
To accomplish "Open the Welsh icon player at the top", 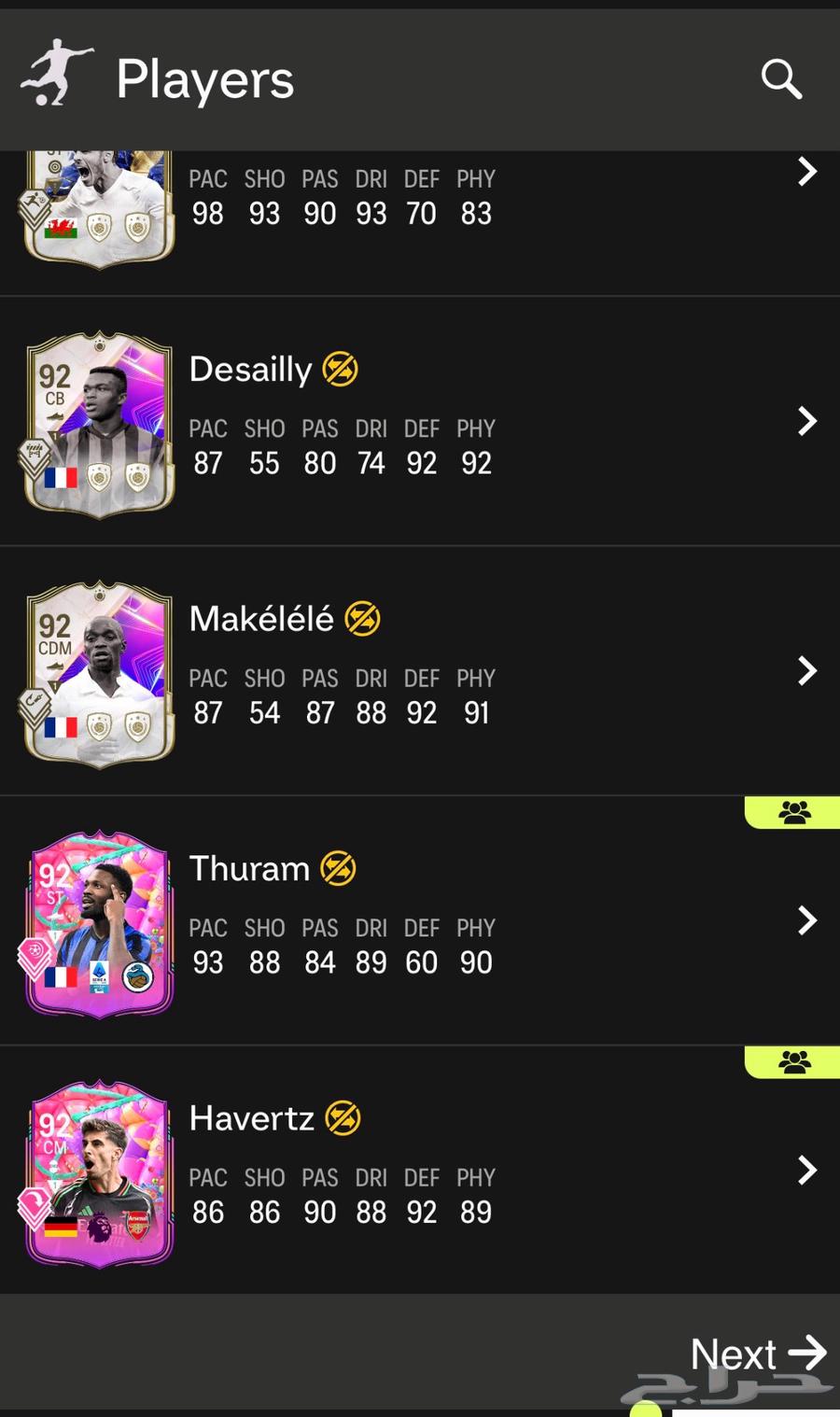I will 806,172.
